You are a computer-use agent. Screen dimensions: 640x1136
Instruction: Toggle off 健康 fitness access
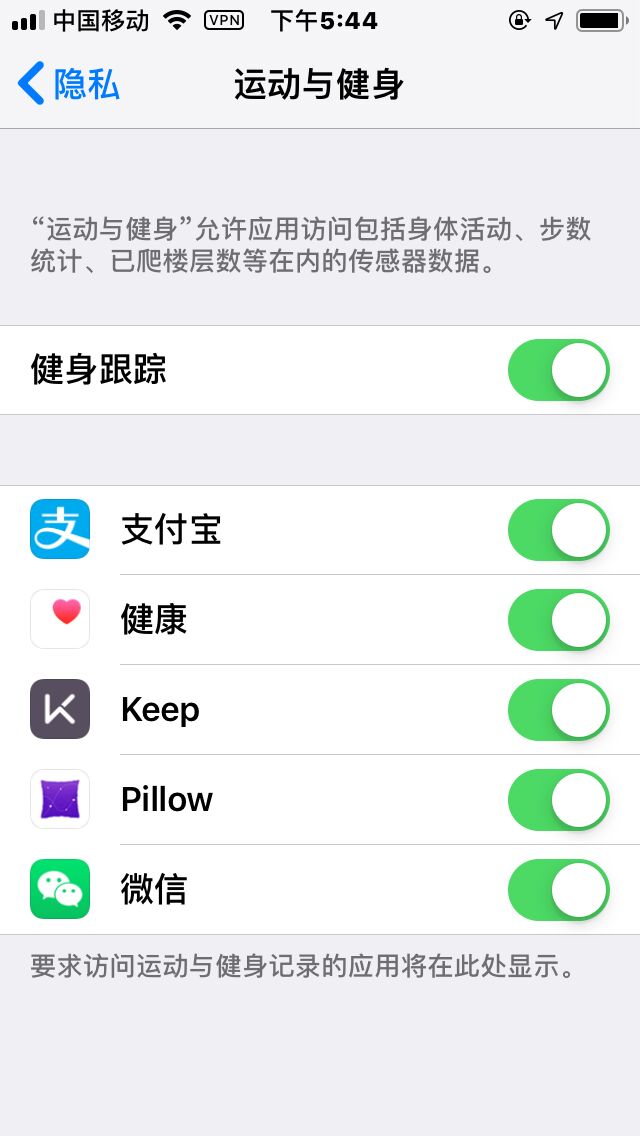tap(558, 620)
